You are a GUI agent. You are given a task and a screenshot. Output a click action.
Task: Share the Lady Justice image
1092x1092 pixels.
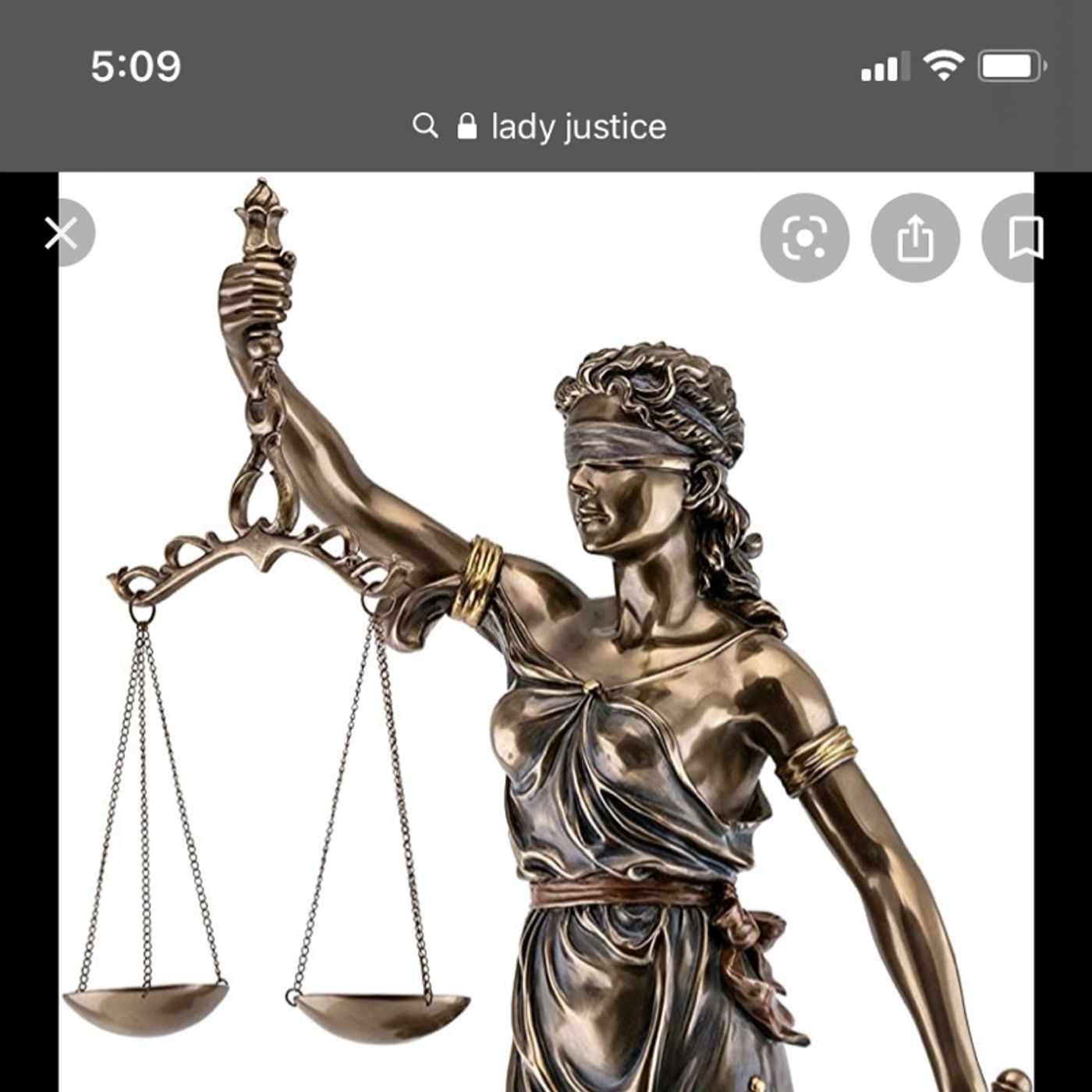click(x=915, y=238)
